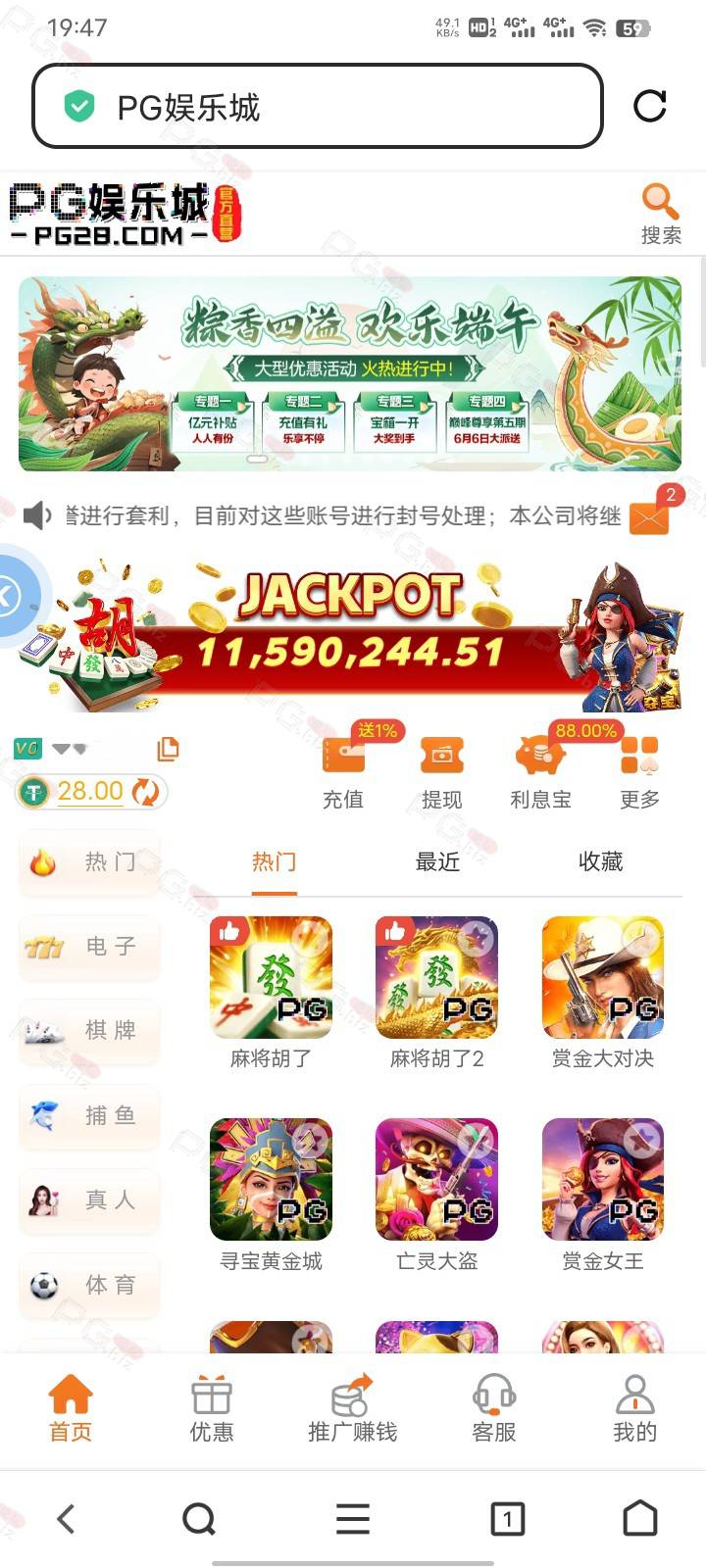Tap the browser back arrow
Viewport: 706px width, 1568px height.
pyautogui.click(x=66, y=1519)
